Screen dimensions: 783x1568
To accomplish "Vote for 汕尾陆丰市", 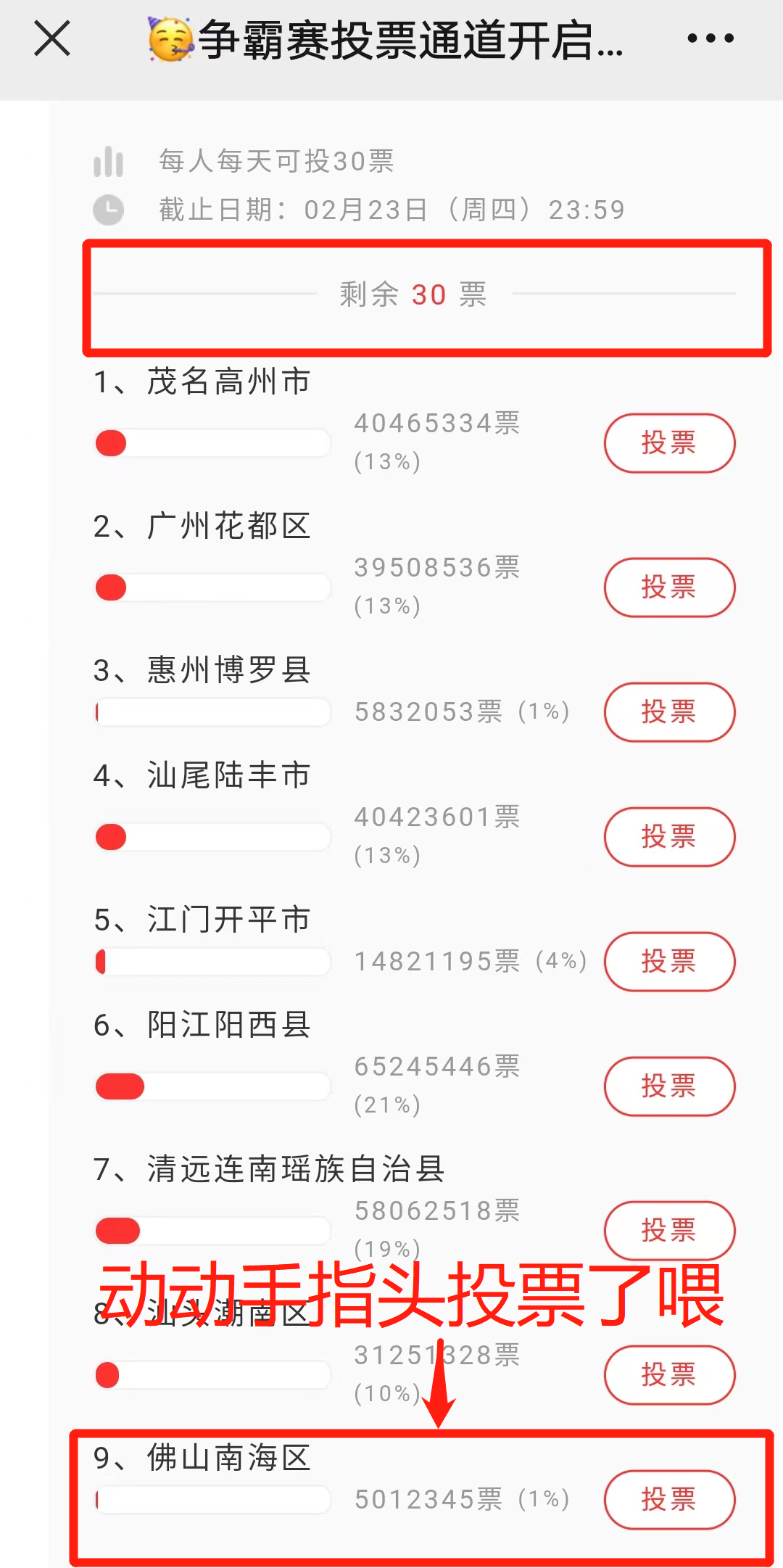I will 669,837.
